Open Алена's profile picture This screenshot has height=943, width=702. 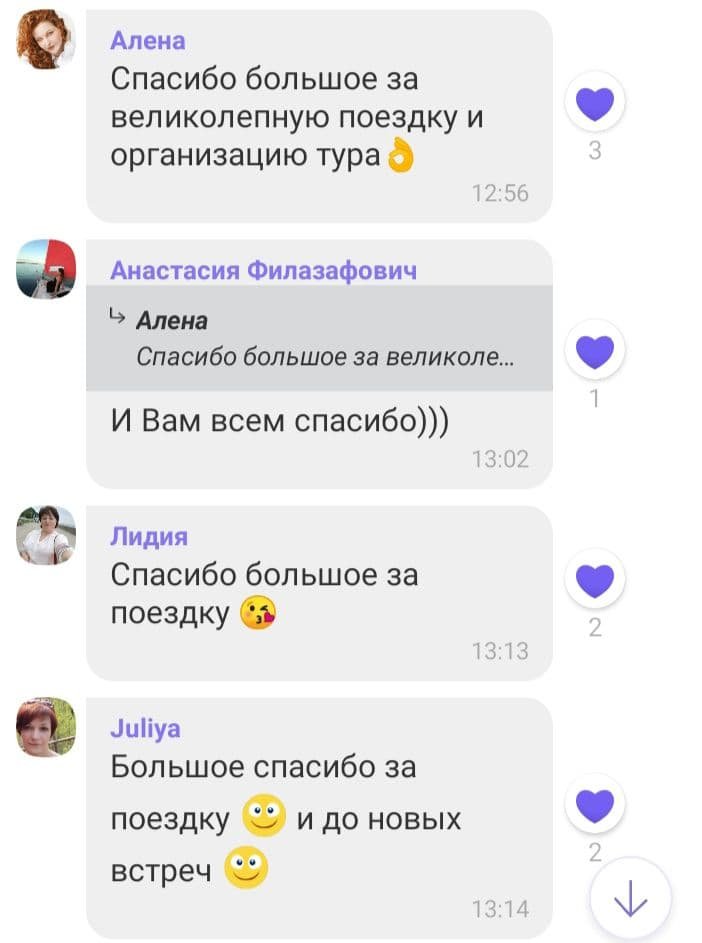click(46, 40)
